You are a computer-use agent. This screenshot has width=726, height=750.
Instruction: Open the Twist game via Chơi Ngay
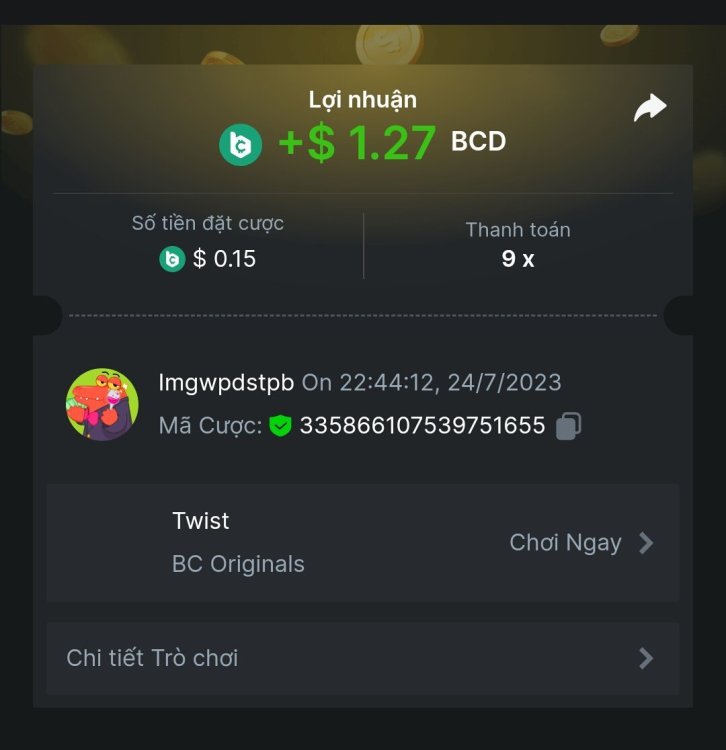point(580,543)
